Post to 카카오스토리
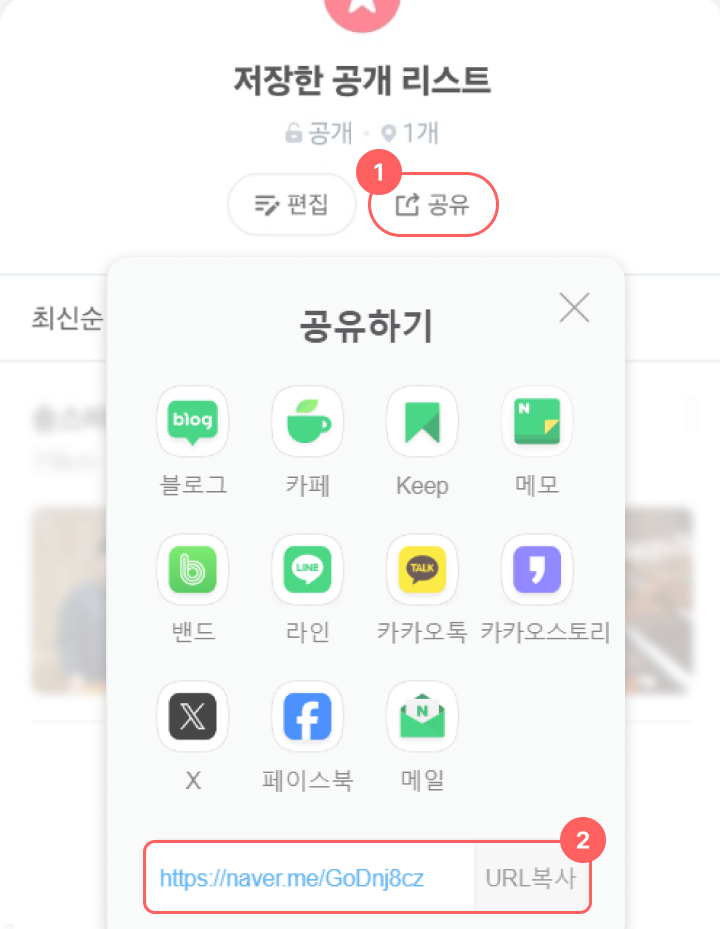The width and height of the screenshot is (720, 929). pos(537,570)
